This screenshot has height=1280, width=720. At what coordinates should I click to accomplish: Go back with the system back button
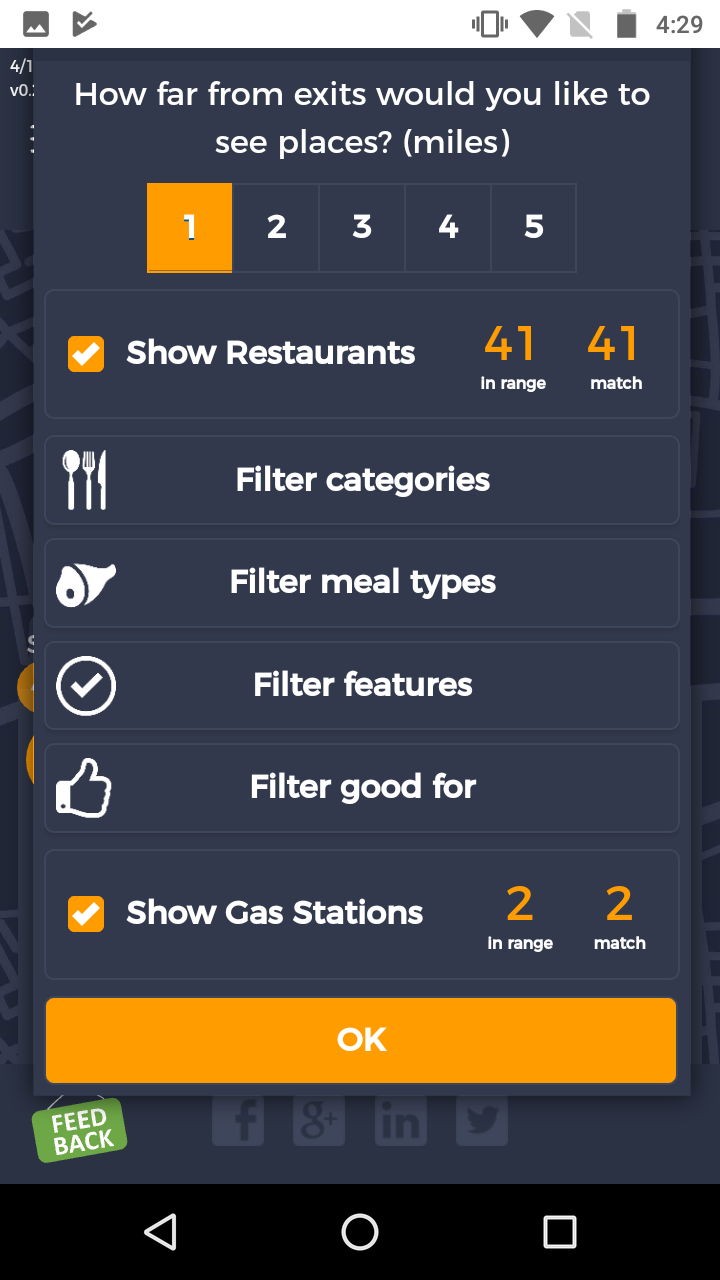pyautogui.click(x=160, y=1232)
